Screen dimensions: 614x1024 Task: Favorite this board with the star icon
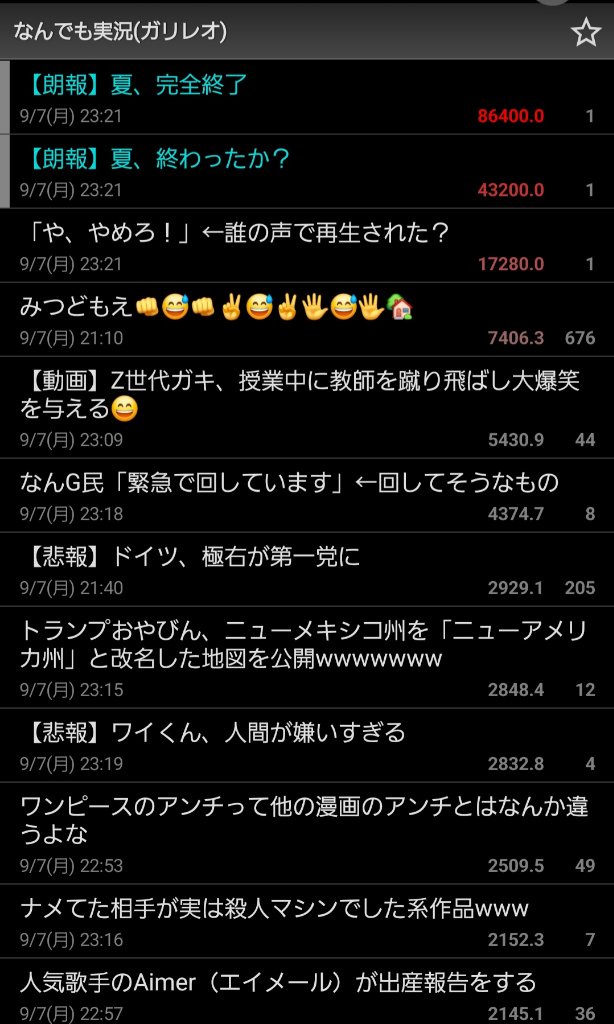coord(585,33)
